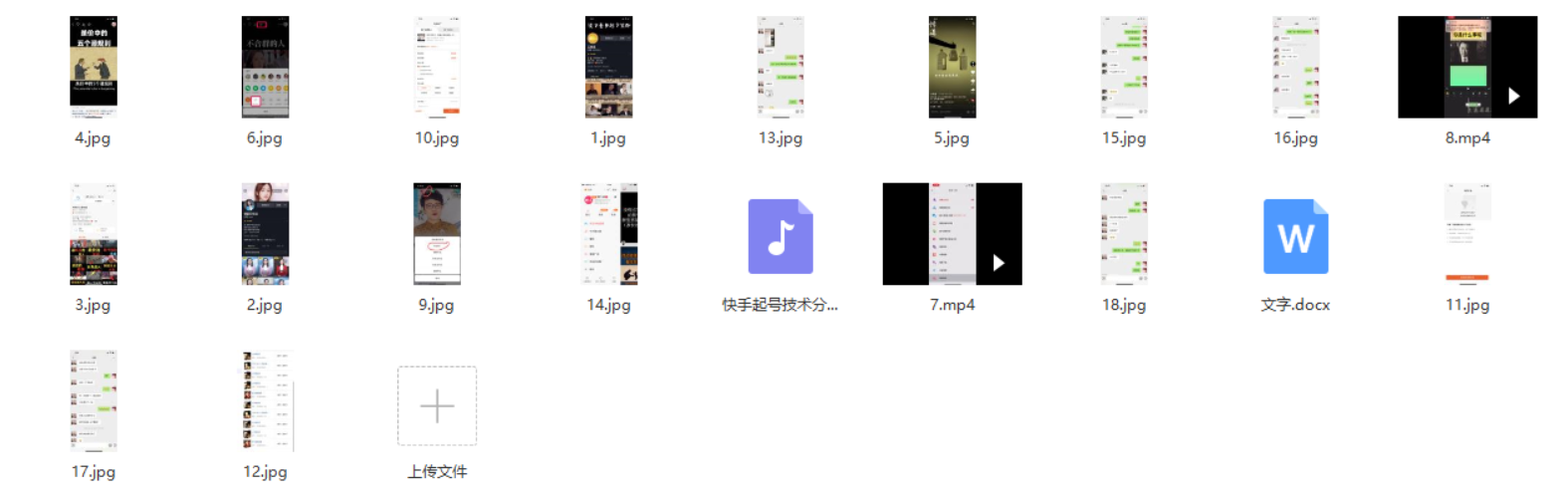Open the 18.jpg image file
This screenshot has width=1568, height=498.
pyautogui.click(x=1124, y=234)
